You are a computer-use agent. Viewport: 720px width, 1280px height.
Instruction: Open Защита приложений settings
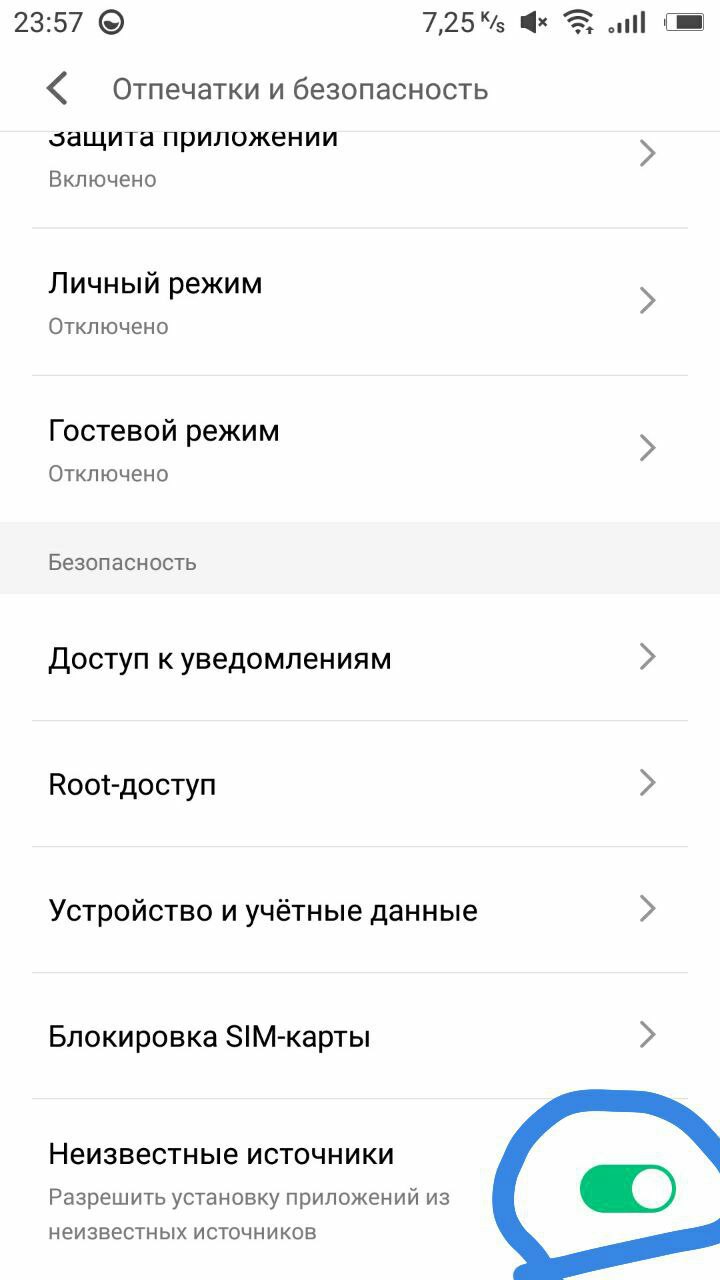(360, 160)
